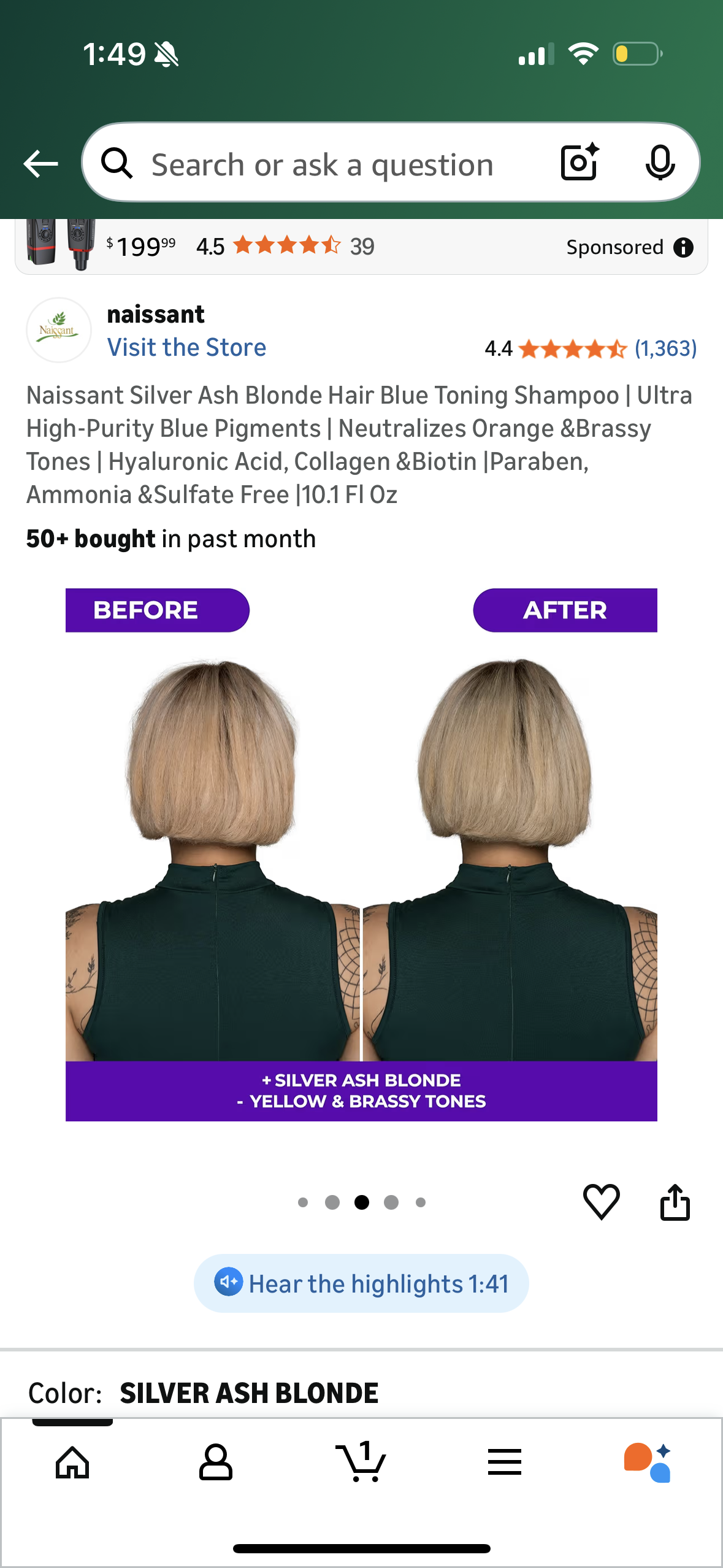Jump to the first product image dot
Image resolution: width=723 pixels, height=1568 pixels.
pos(304,1202)
